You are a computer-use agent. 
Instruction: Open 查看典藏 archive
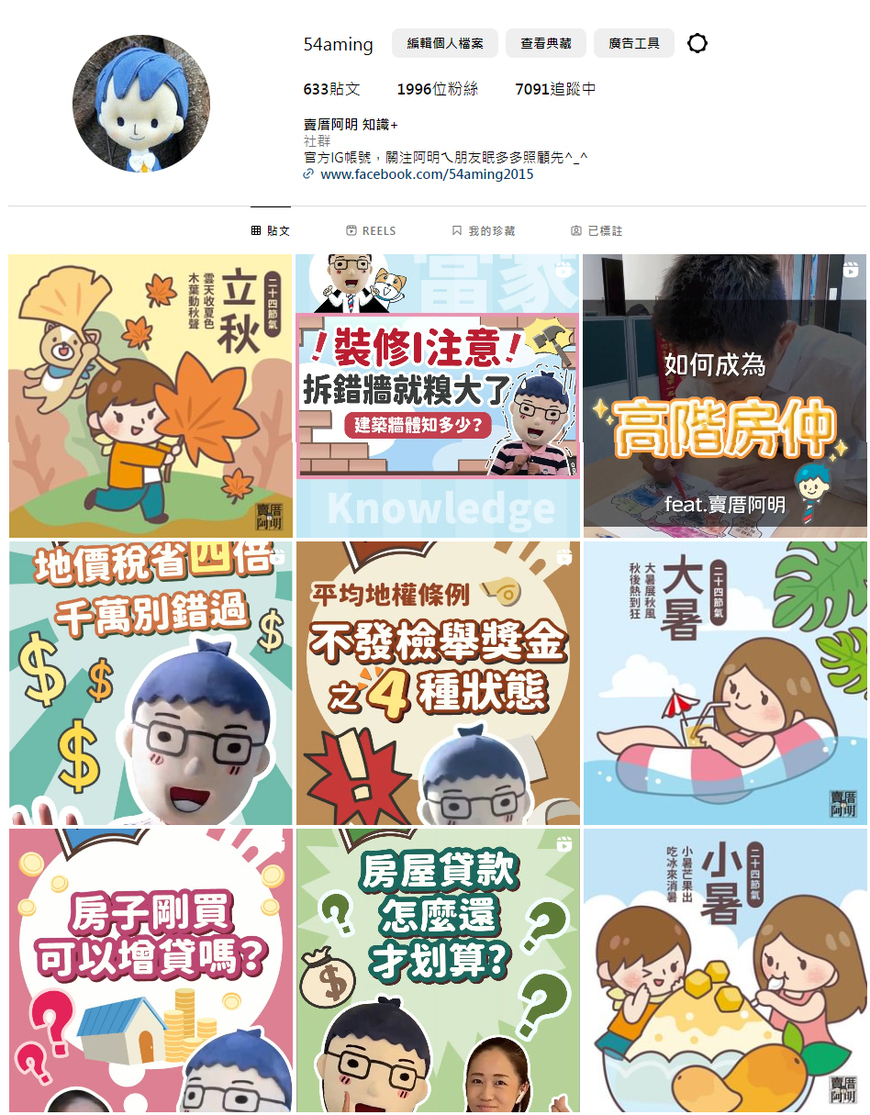(546, 43)
